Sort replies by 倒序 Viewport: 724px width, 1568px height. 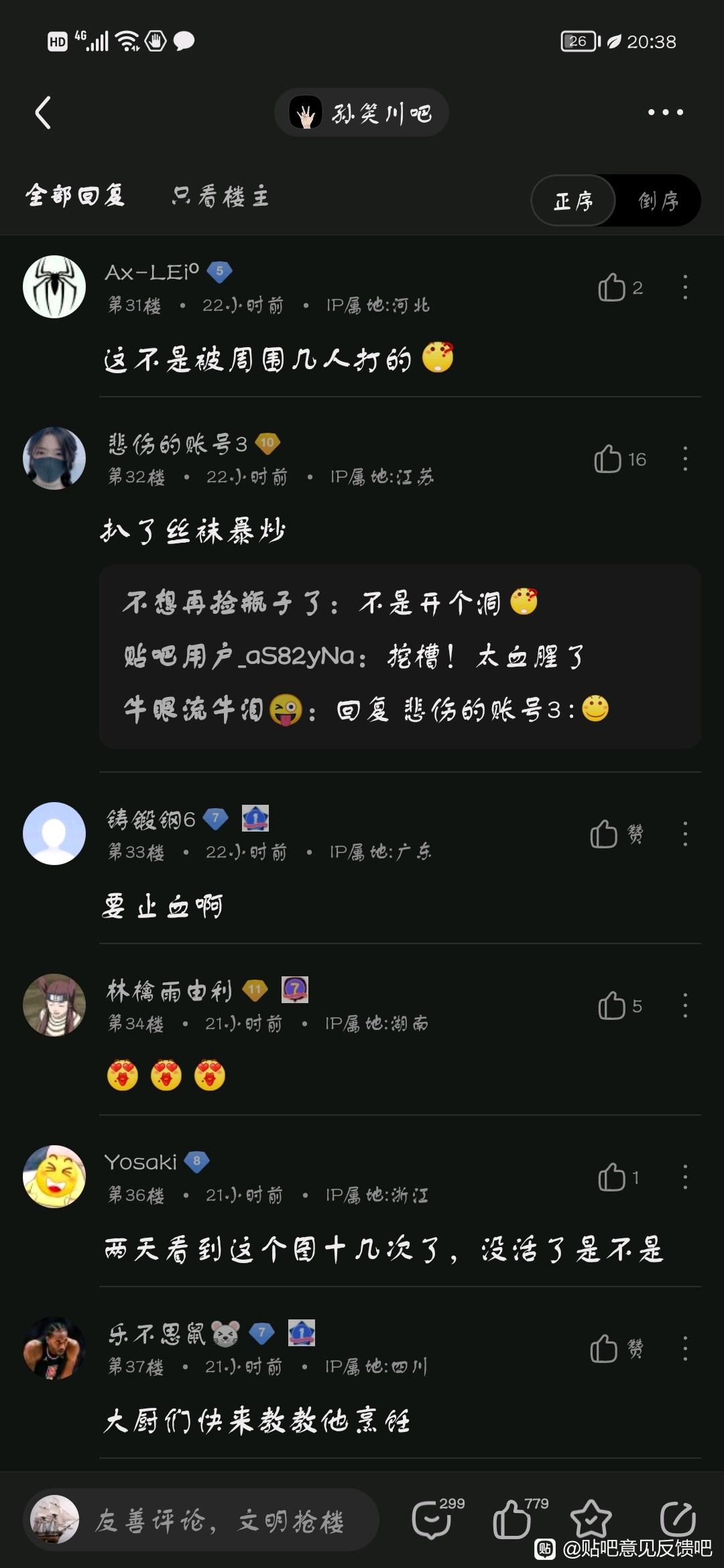pos(658,200)
